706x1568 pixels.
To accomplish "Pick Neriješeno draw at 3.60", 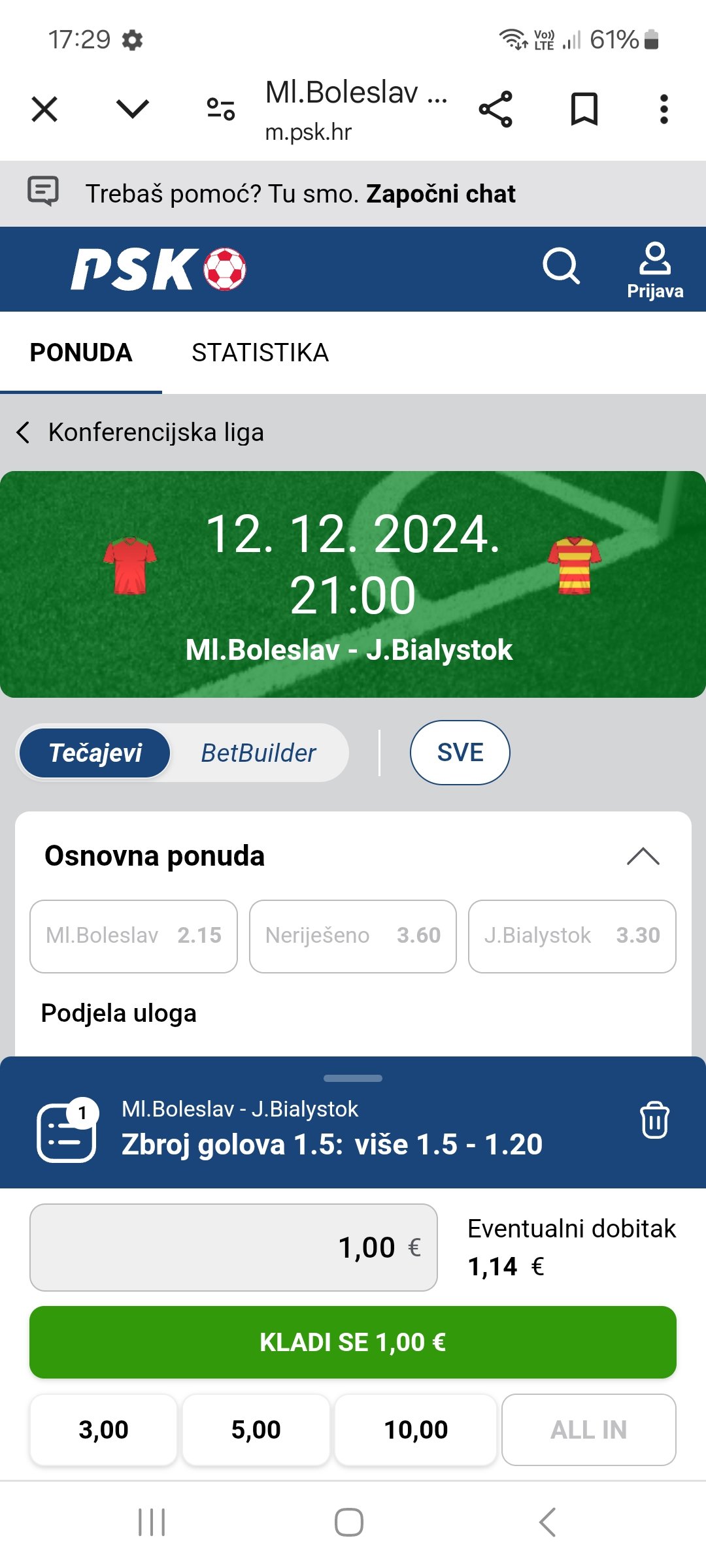I will [353, 936].
